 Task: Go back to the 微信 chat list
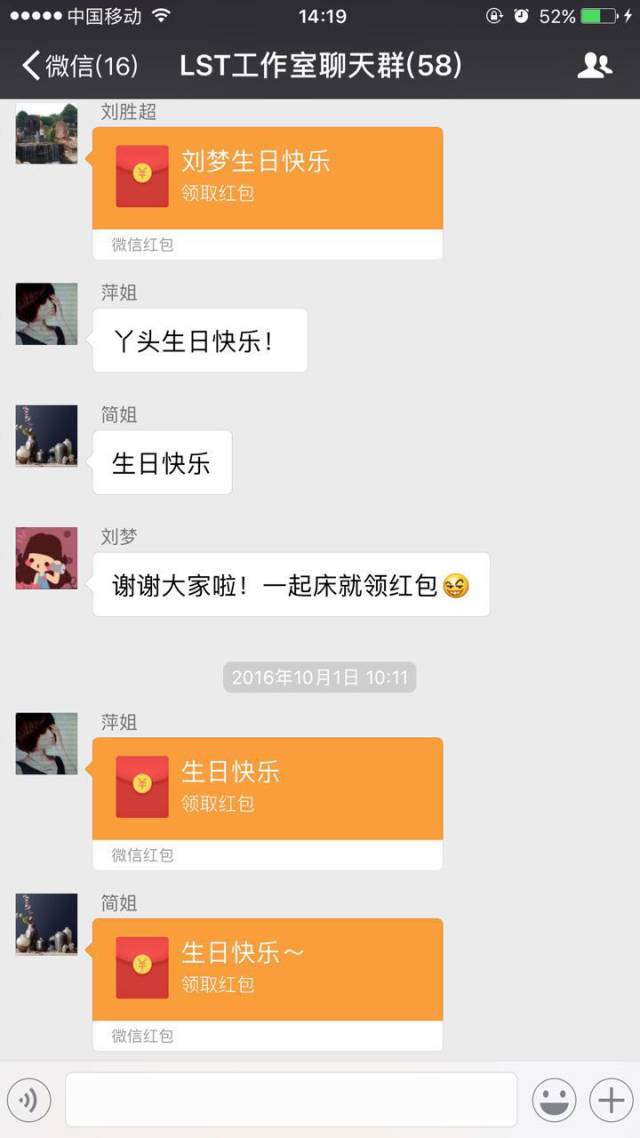click(78, 66)
